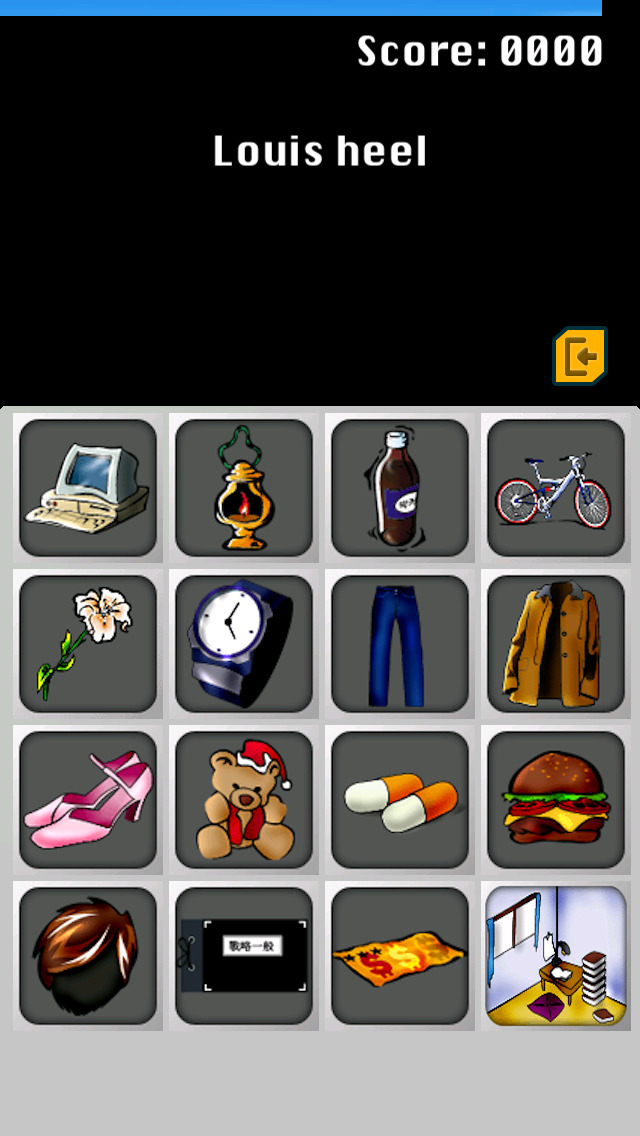Choose the medicine capsules tile
640x1136 pixels.
coord(399,800)
